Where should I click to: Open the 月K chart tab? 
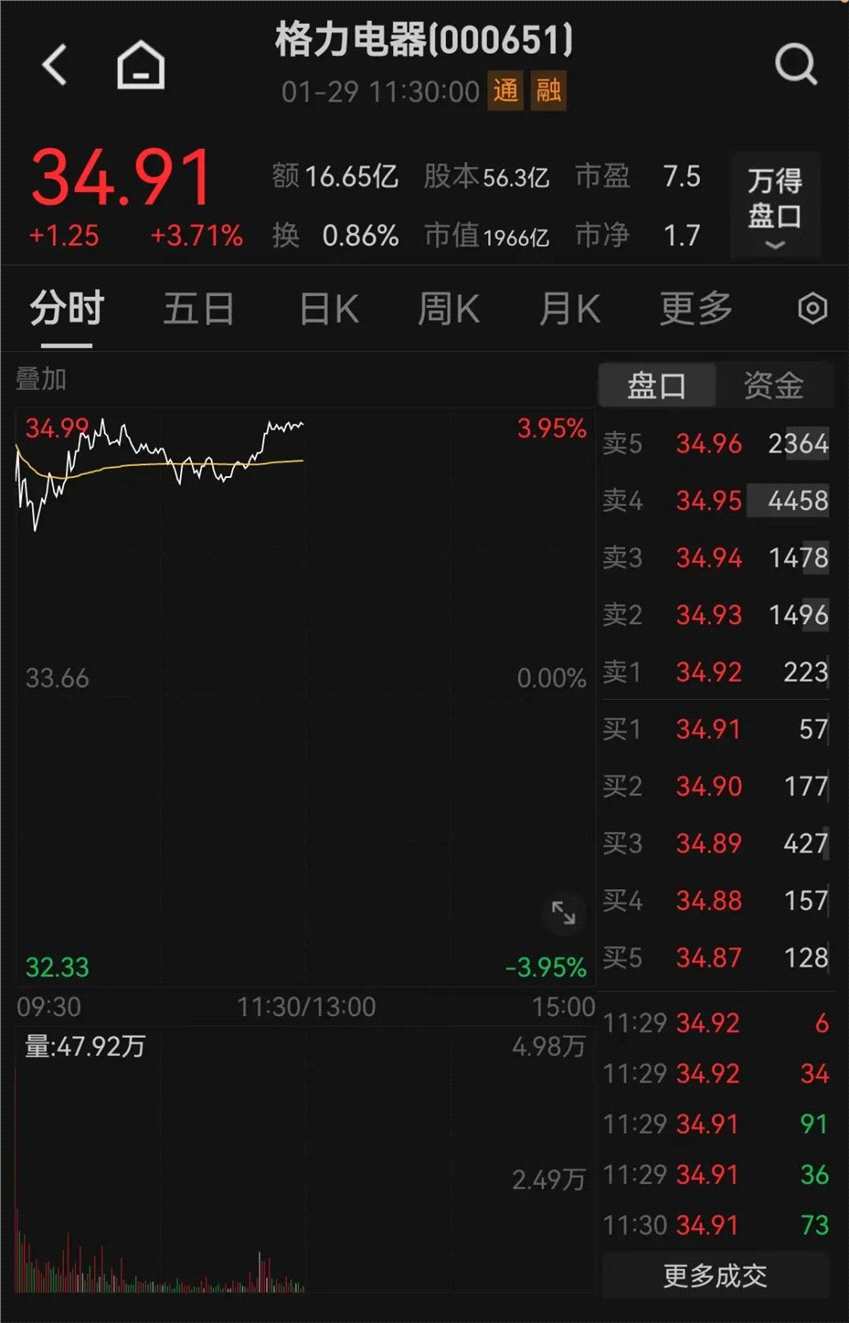tap(569, 310)
